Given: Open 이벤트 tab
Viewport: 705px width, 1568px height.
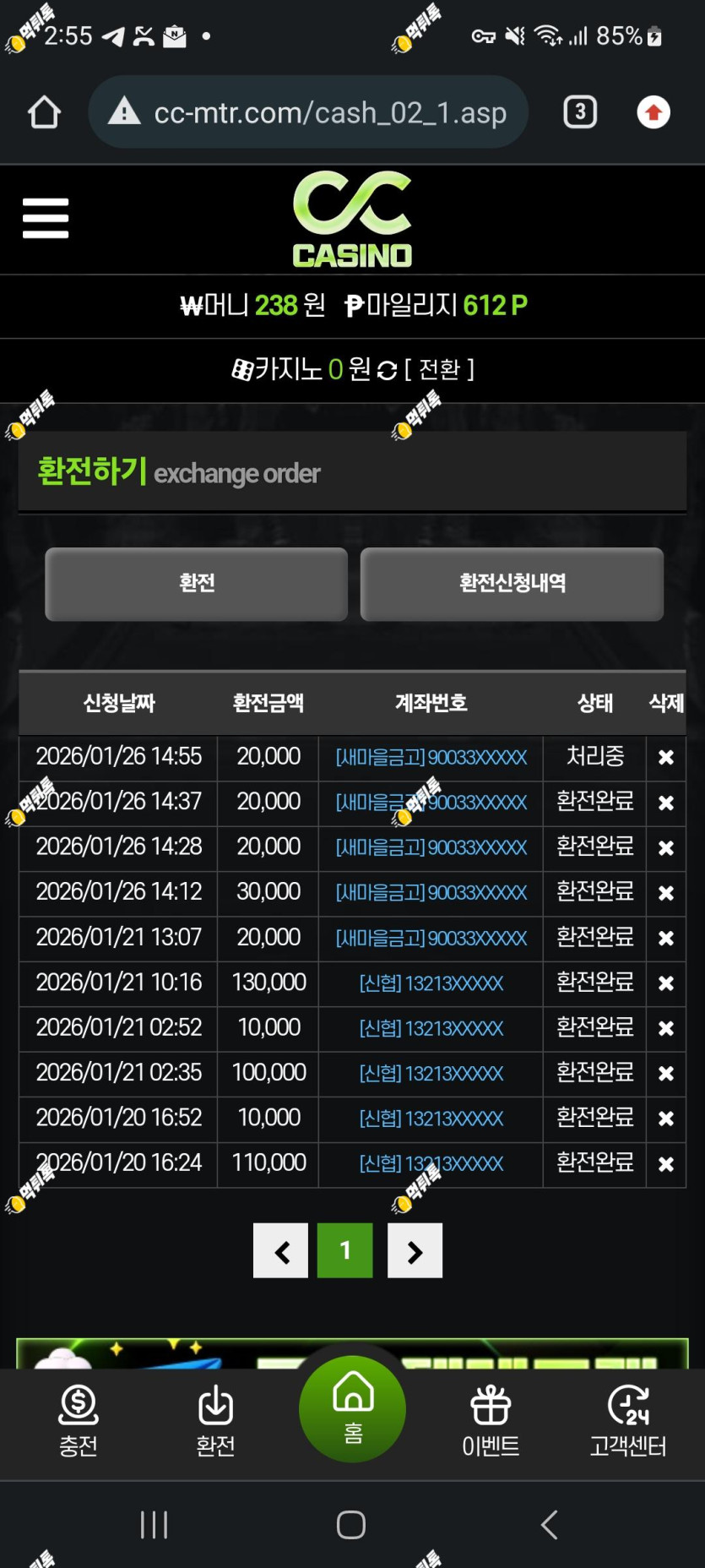Looking at the screenshot, I should [x=491, y=1422].
